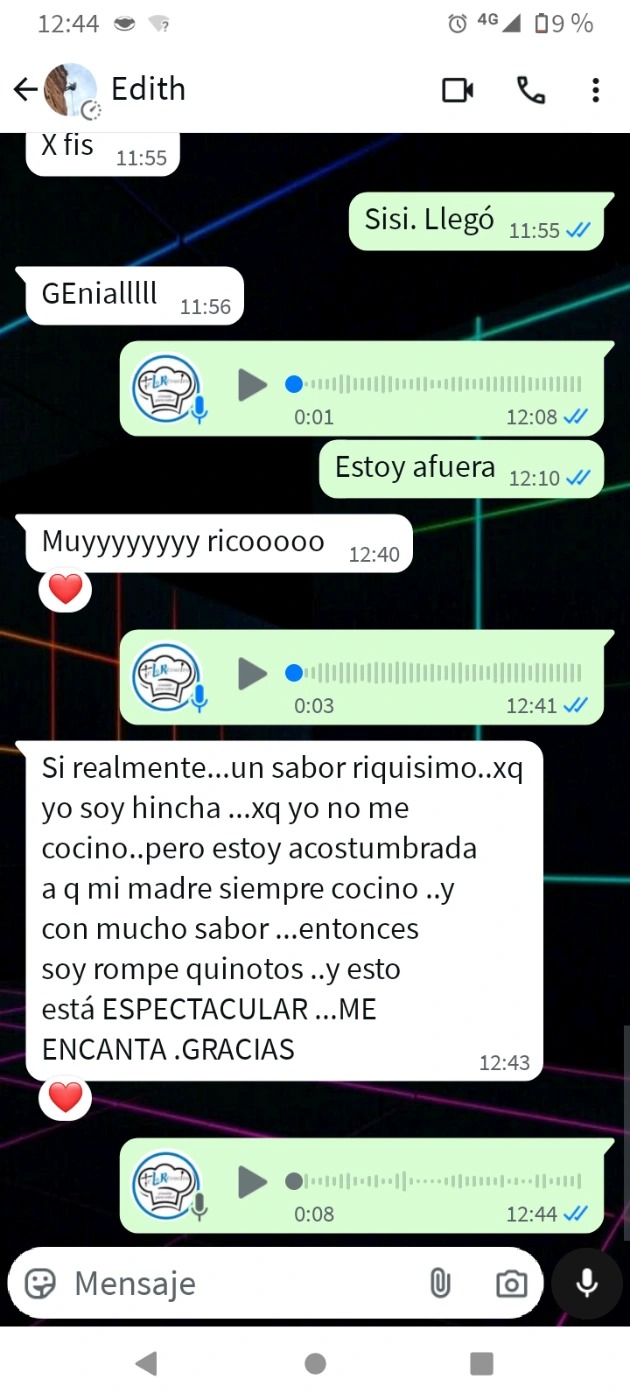Image resolution: width=630 pixels, height=1400 pixels.
Task: Tap the microphone to record a voice message
Action: (x=587, y=1283)
